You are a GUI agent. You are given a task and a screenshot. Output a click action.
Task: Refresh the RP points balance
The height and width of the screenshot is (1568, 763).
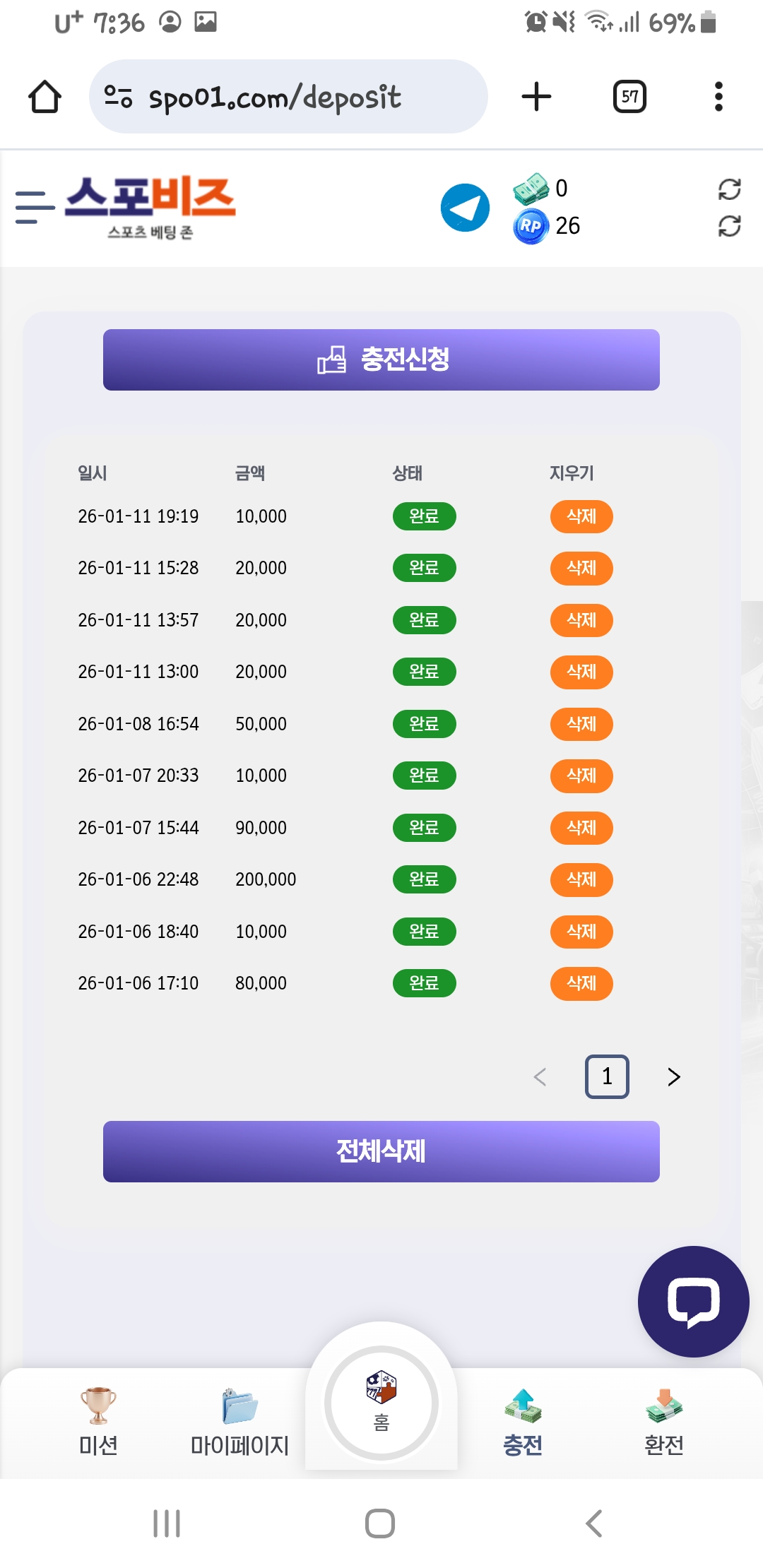(729, 226)
